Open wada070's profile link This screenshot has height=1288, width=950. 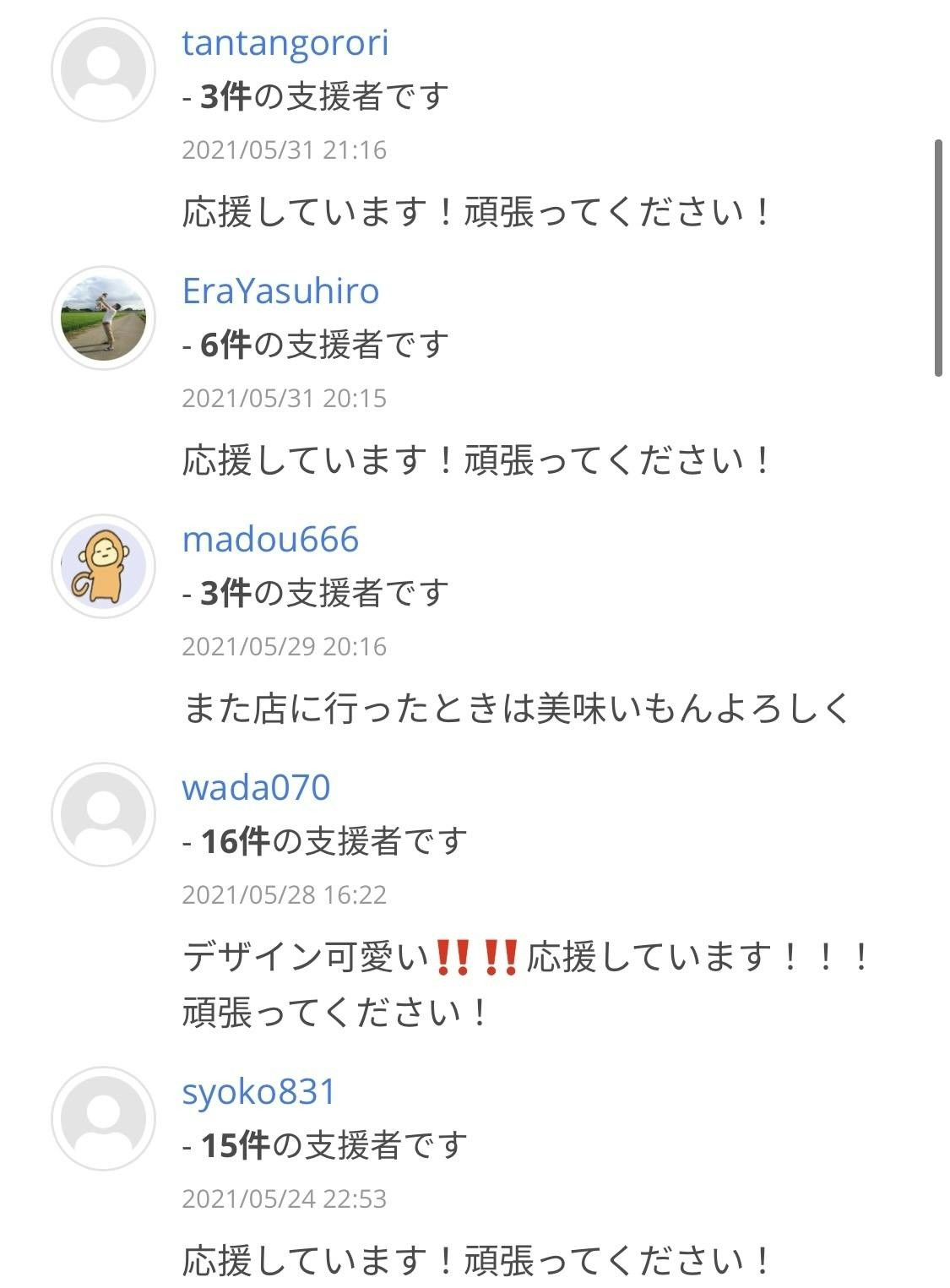click(x=256, y=788)
